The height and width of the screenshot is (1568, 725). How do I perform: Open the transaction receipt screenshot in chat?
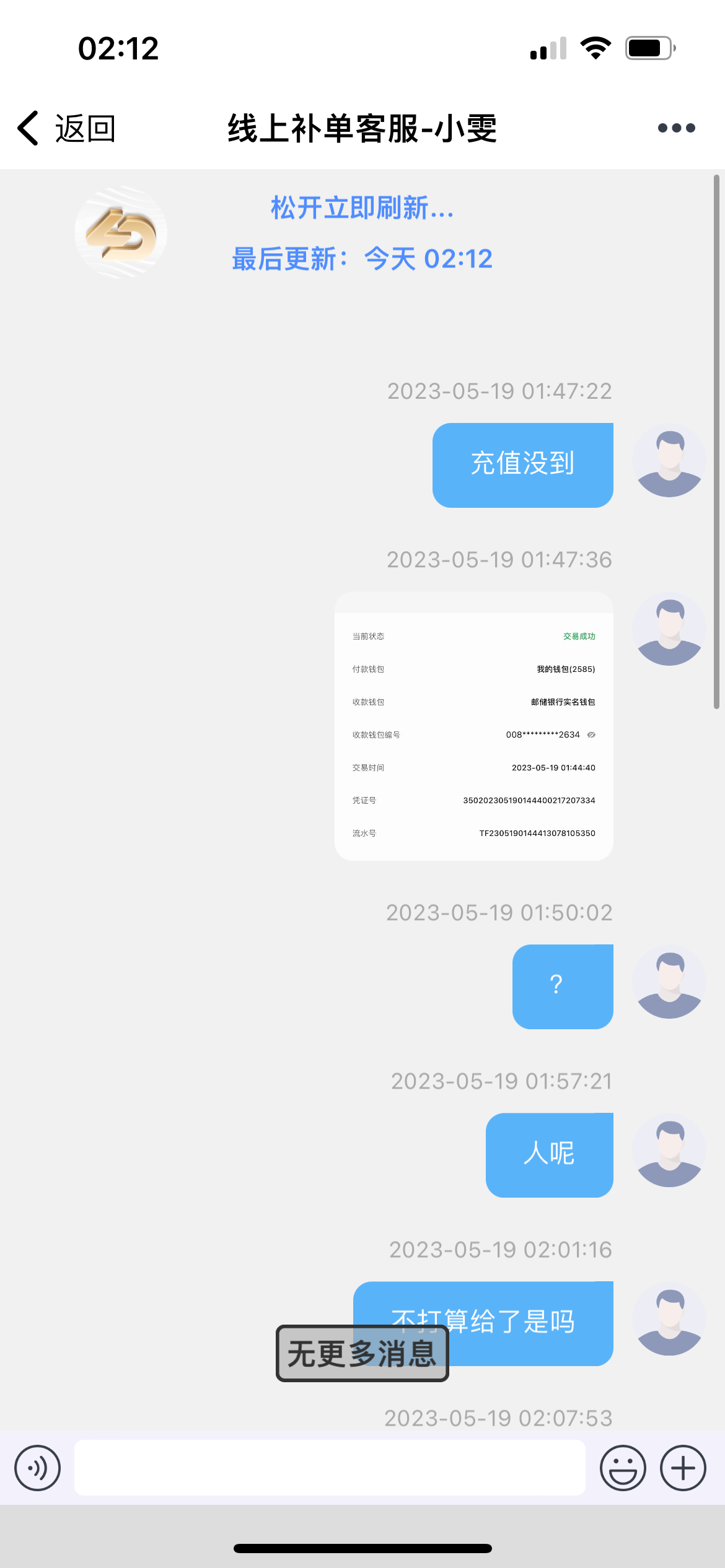(x=473, y=726)
